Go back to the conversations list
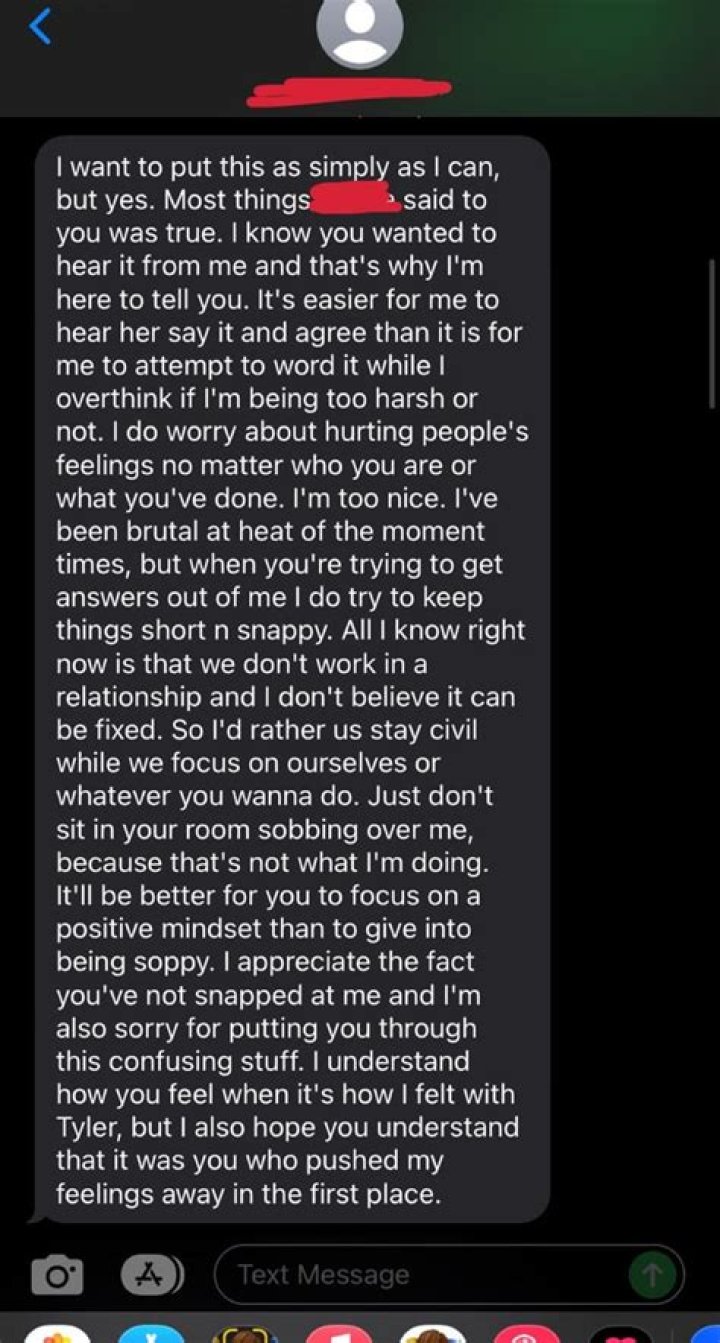Viewport: 720px width, 1343px height. [x=39, y=27]
